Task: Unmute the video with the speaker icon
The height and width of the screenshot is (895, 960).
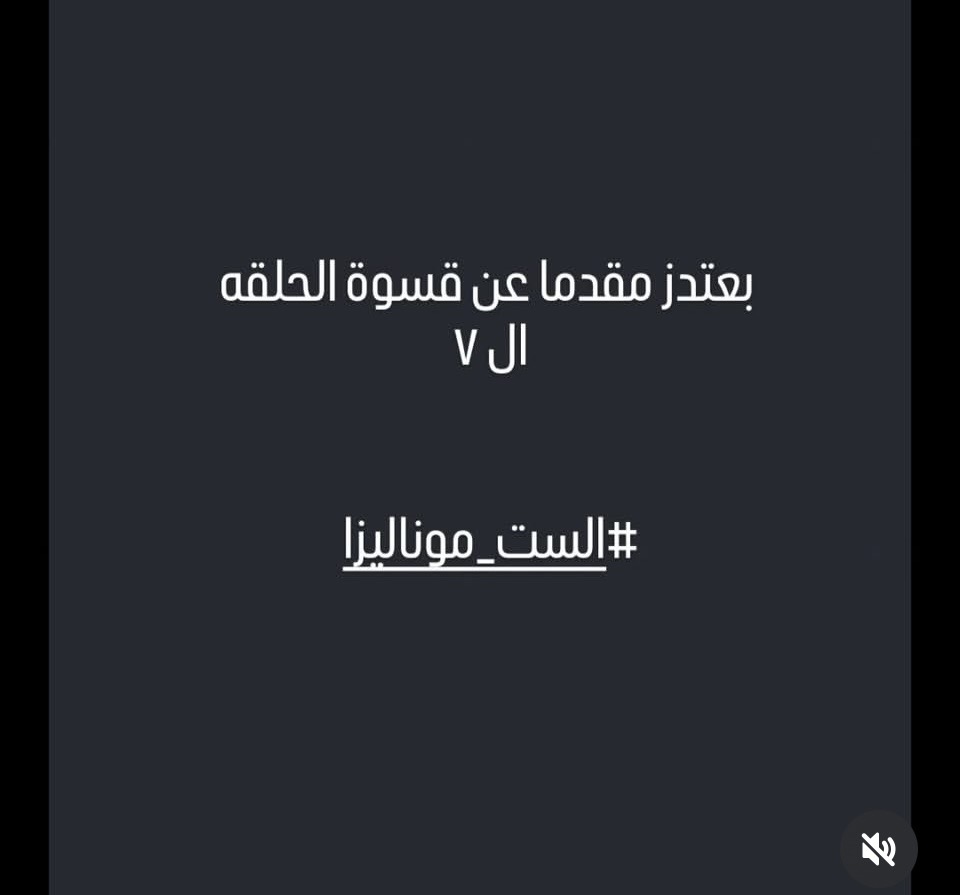Action: tap(878, 849)
